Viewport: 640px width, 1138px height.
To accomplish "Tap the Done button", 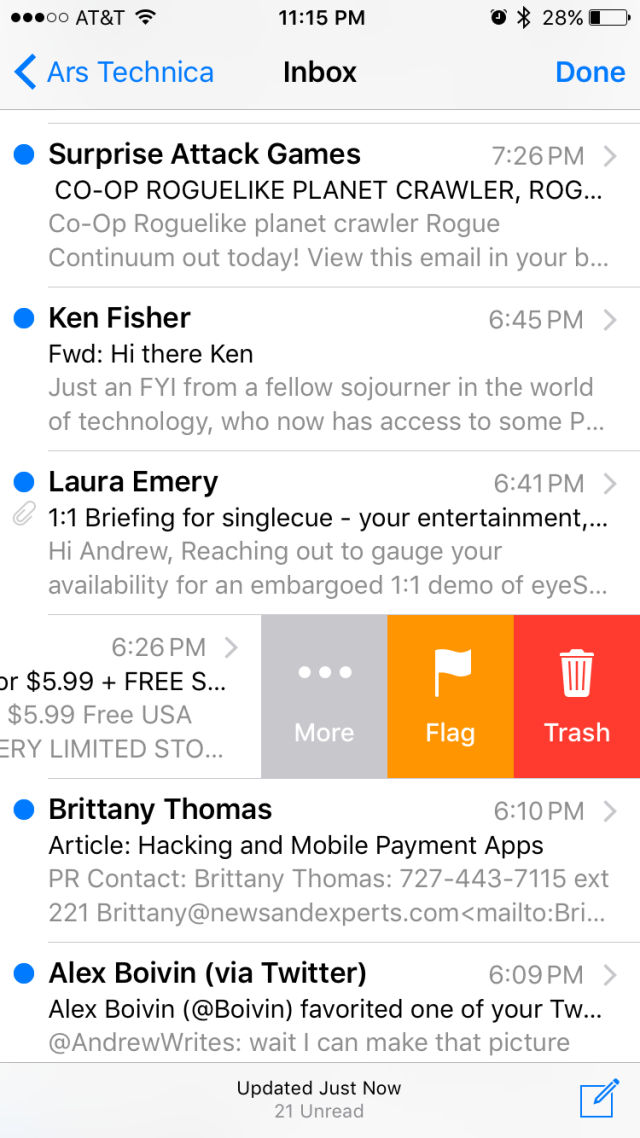I will click(590, 73).
